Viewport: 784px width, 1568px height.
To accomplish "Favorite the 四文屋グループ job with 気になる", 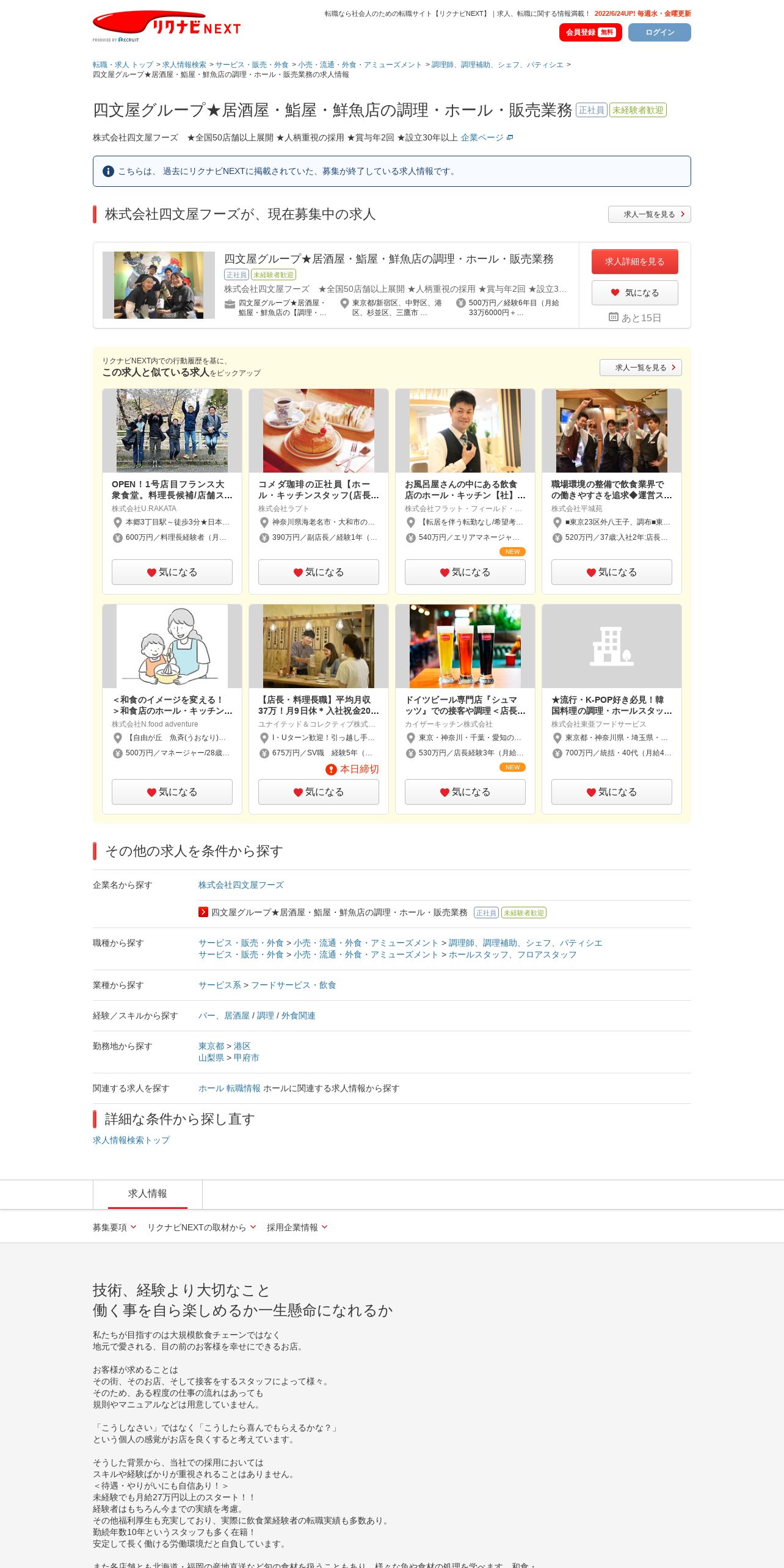I will (634, 292).
